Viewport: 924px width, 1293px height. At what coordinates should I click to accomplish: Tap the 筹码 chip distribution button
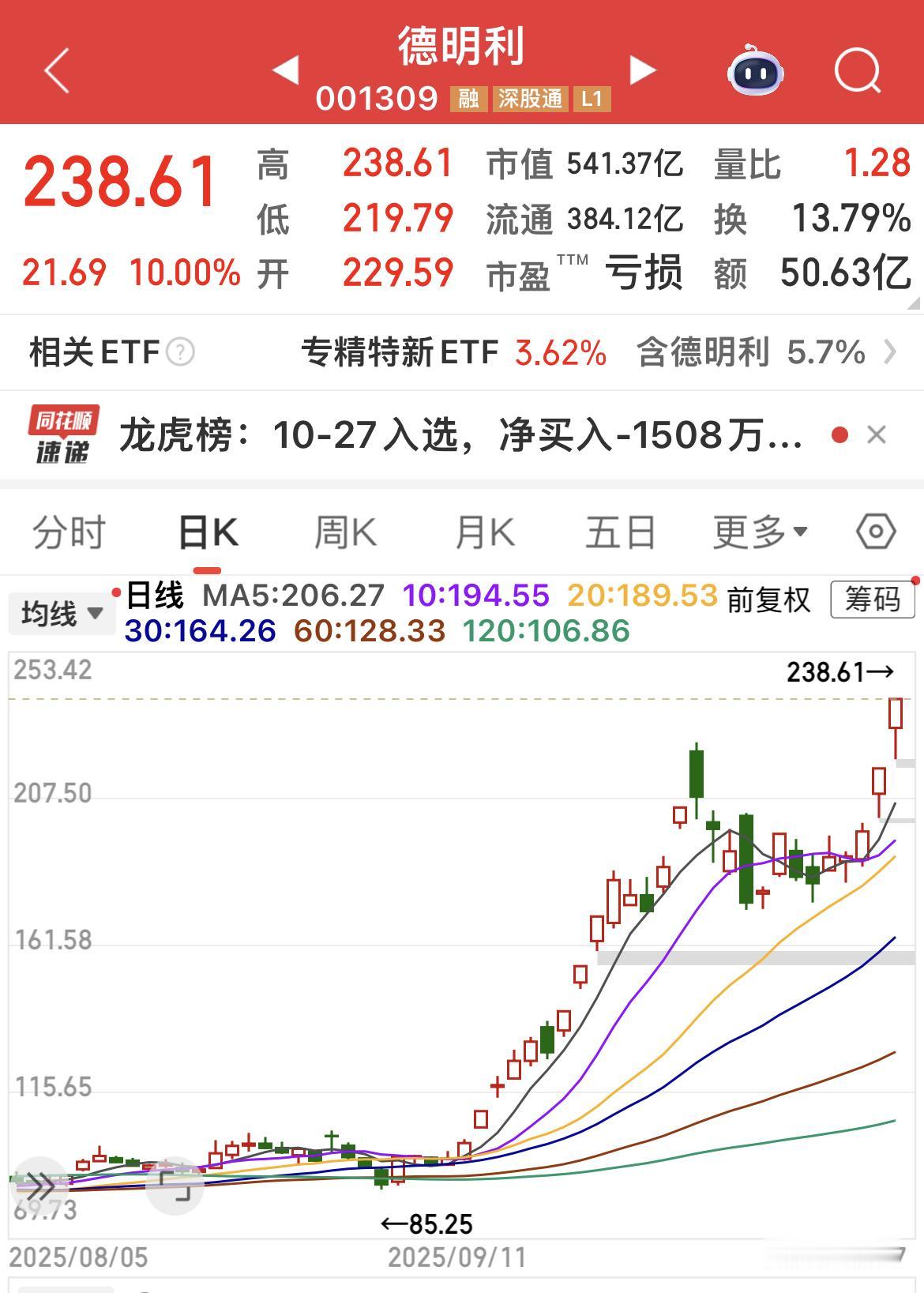tap(872, 600)
